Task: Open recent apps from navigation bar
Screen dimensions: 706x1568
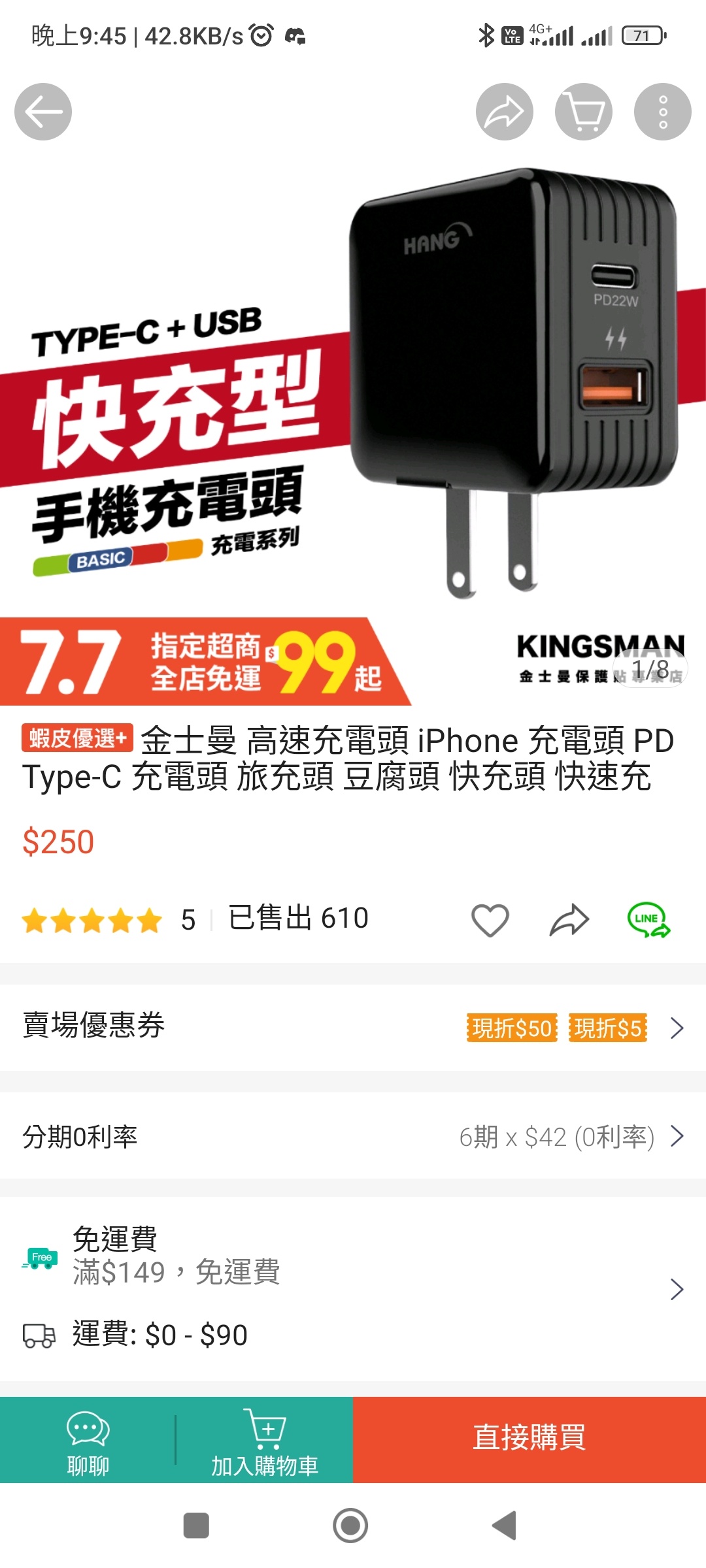Action: click(x=196, y=1526)
